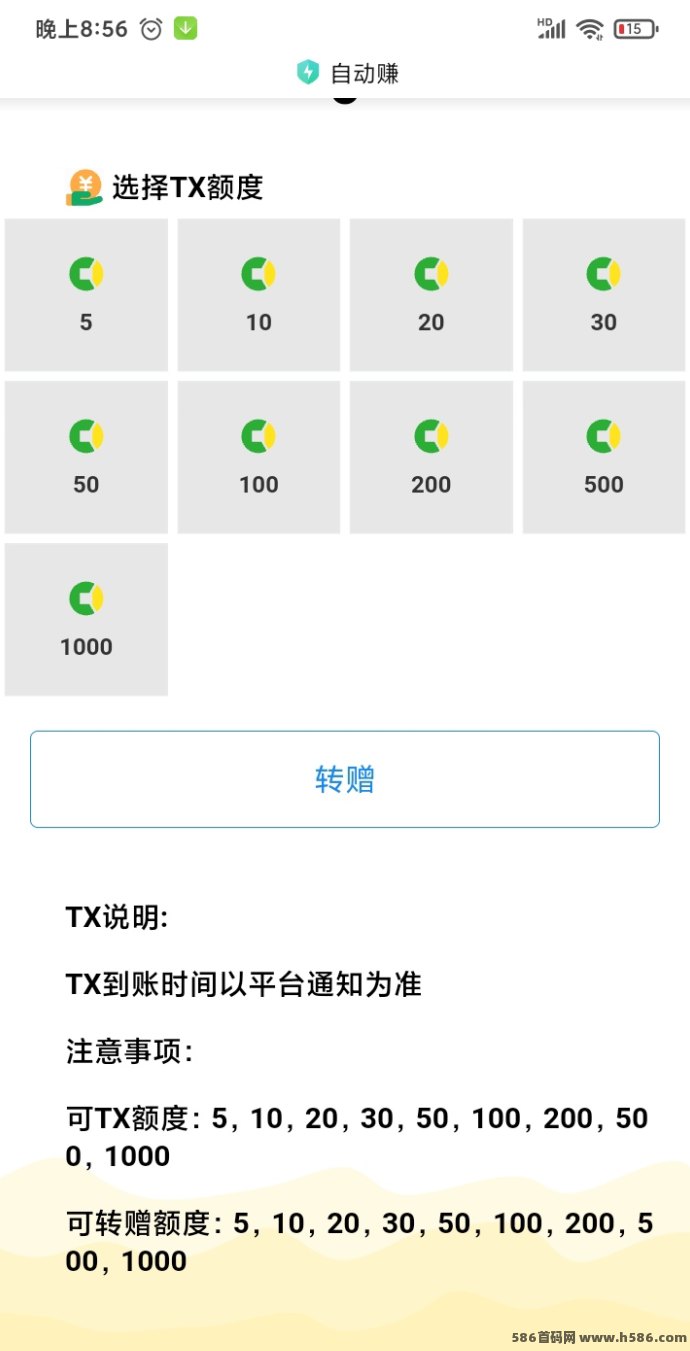Select the 30 amount option
690x1351 pixels.
pos(603,295)
